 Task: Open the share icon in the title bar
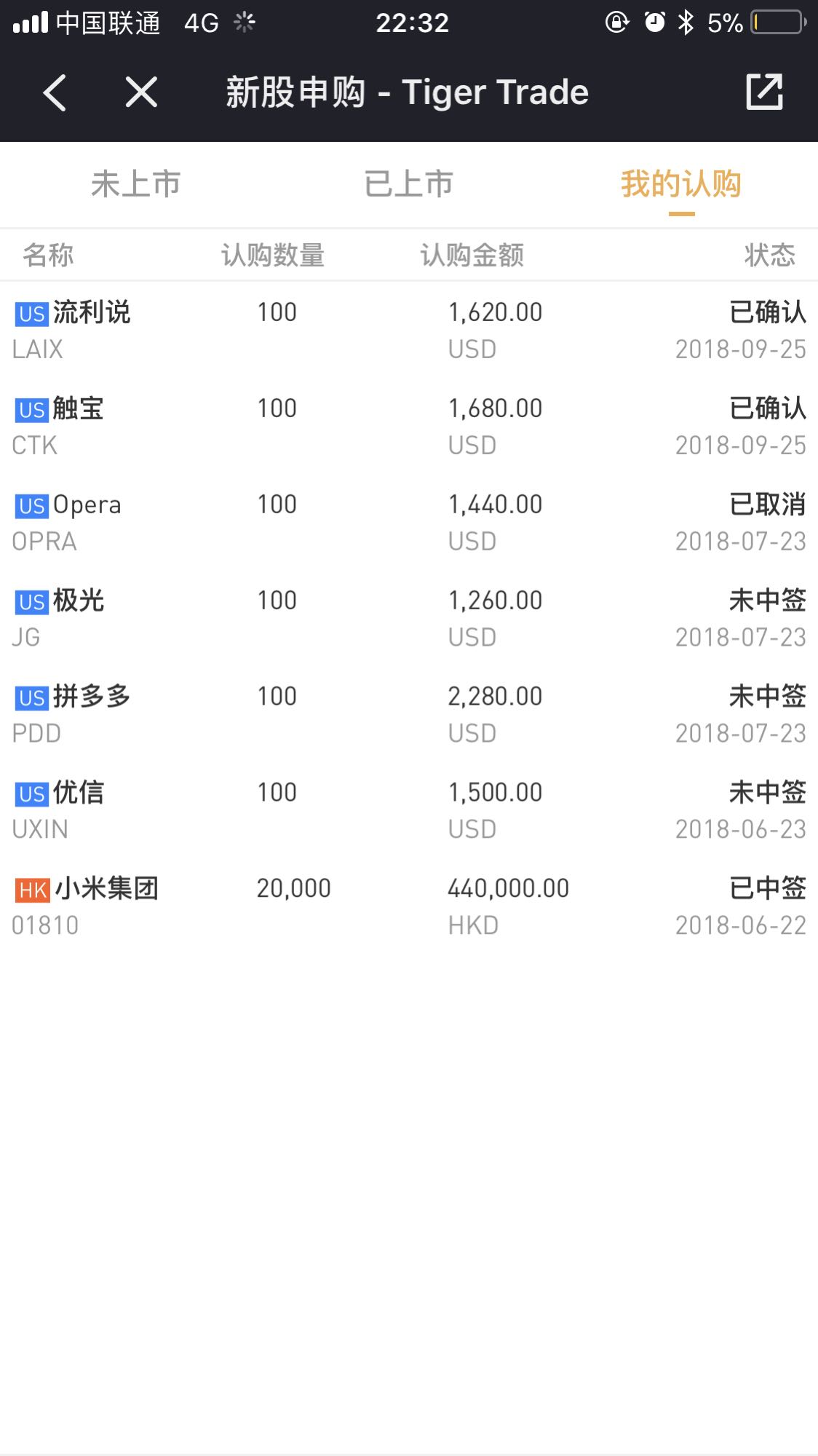pyautogui.click(x=764, y=92)
